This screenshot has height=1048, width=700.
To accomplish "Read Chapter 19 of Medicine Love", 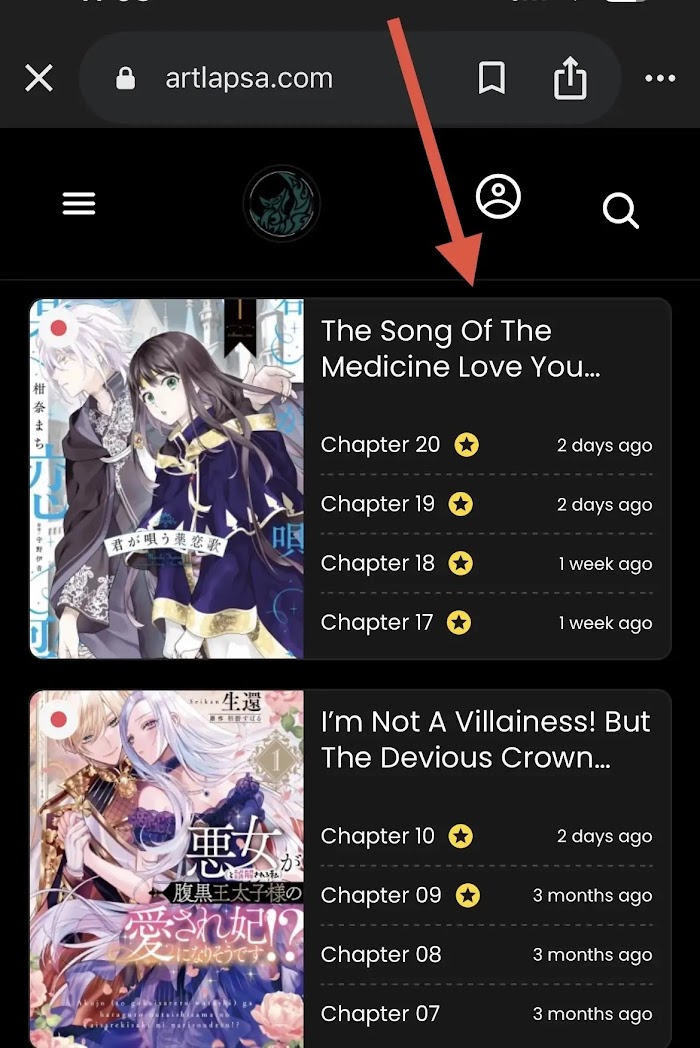I will coord(378,504).
